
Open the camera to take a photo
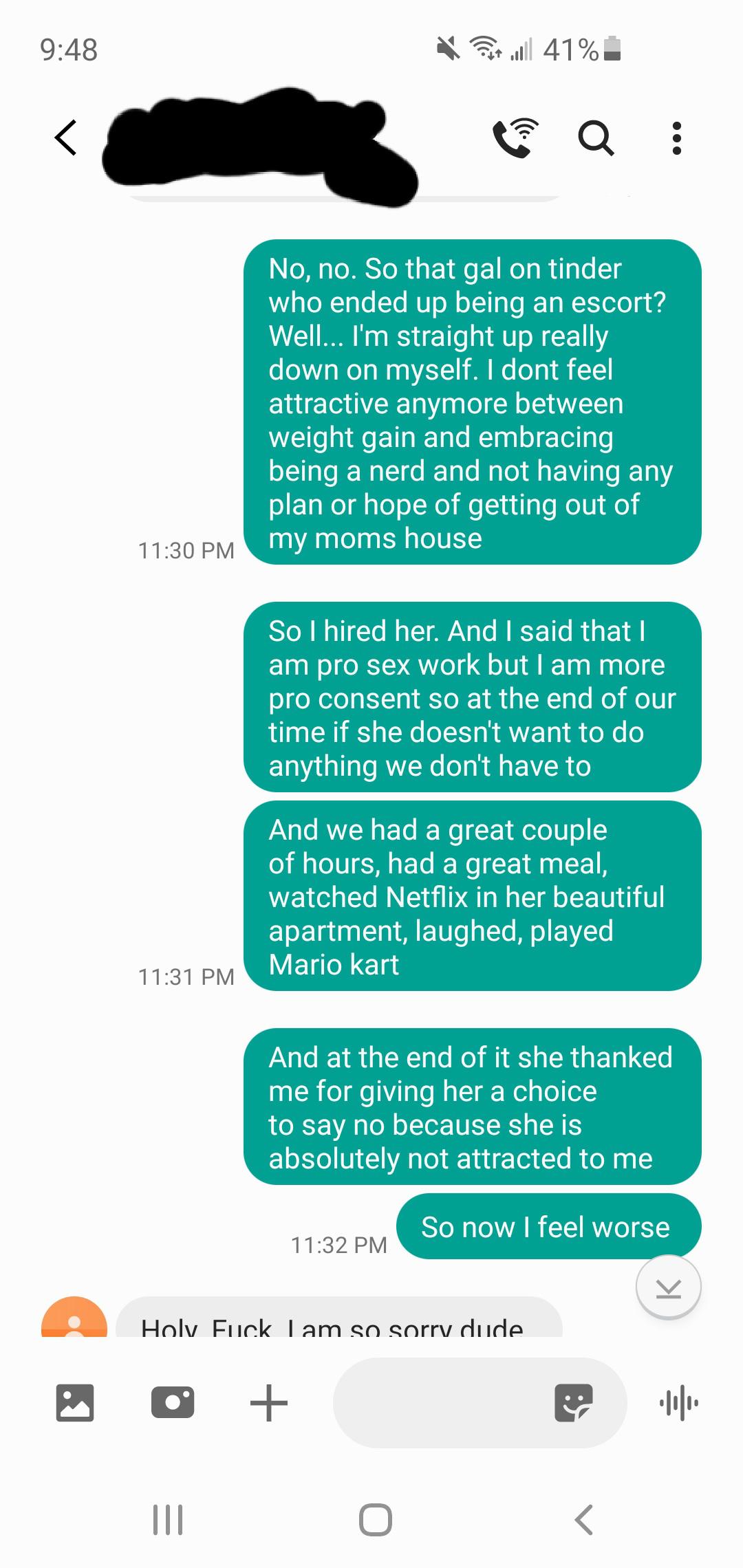[x=172, y=1402]
